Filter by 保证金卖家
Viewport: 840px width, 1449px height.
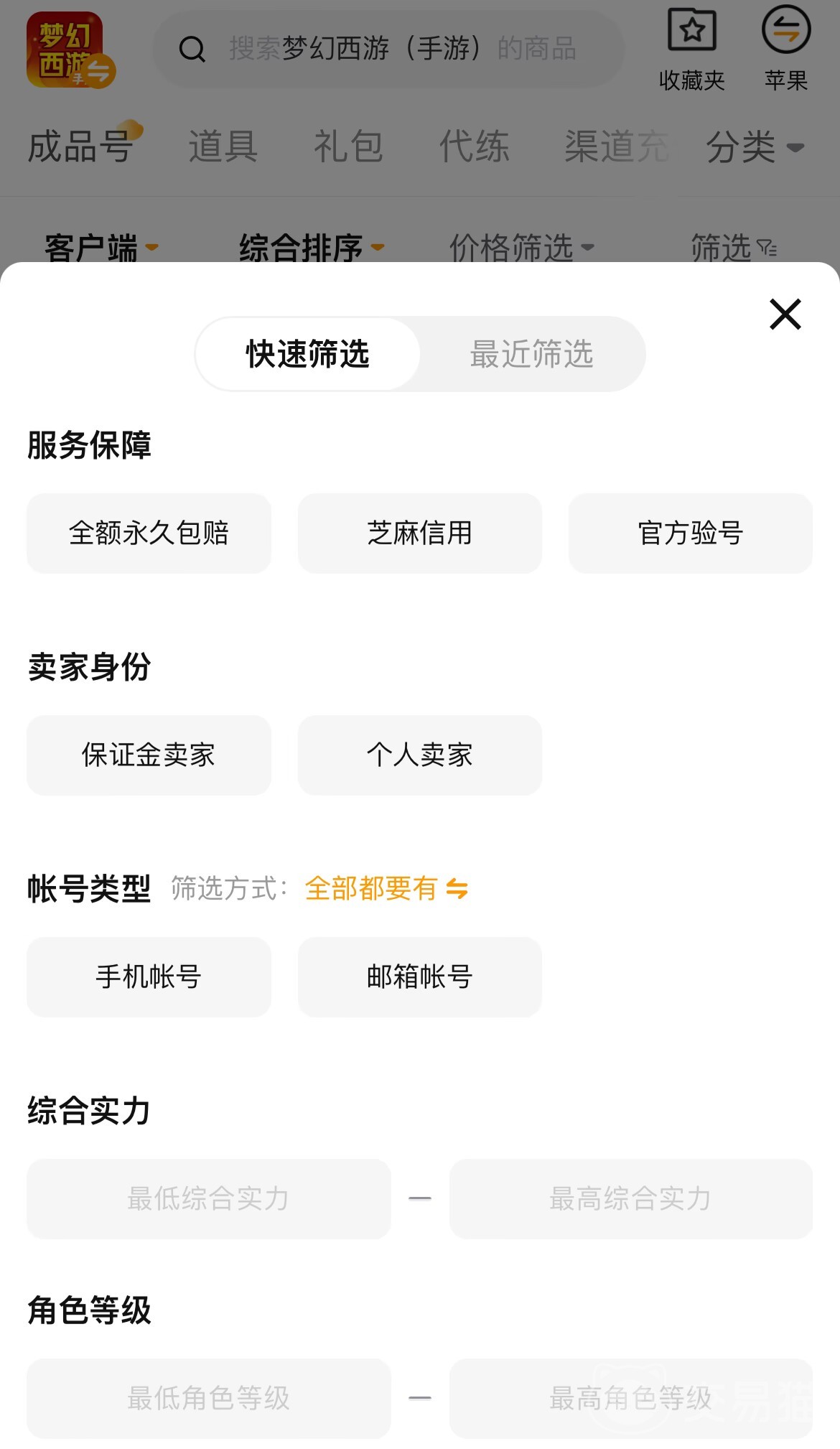(x=149, y=755)
